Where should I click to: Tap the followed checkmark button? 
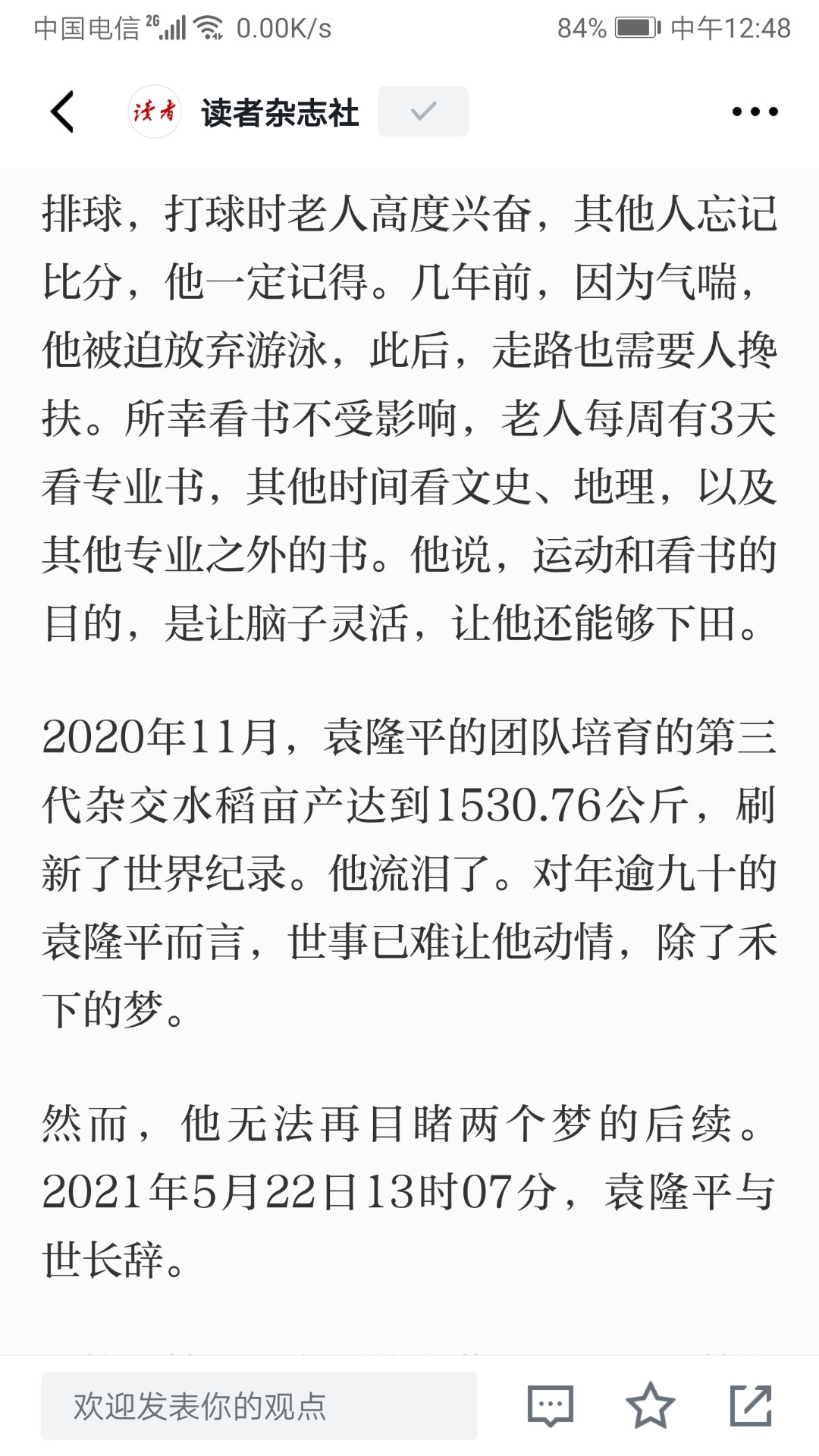[x=422, y=111]
